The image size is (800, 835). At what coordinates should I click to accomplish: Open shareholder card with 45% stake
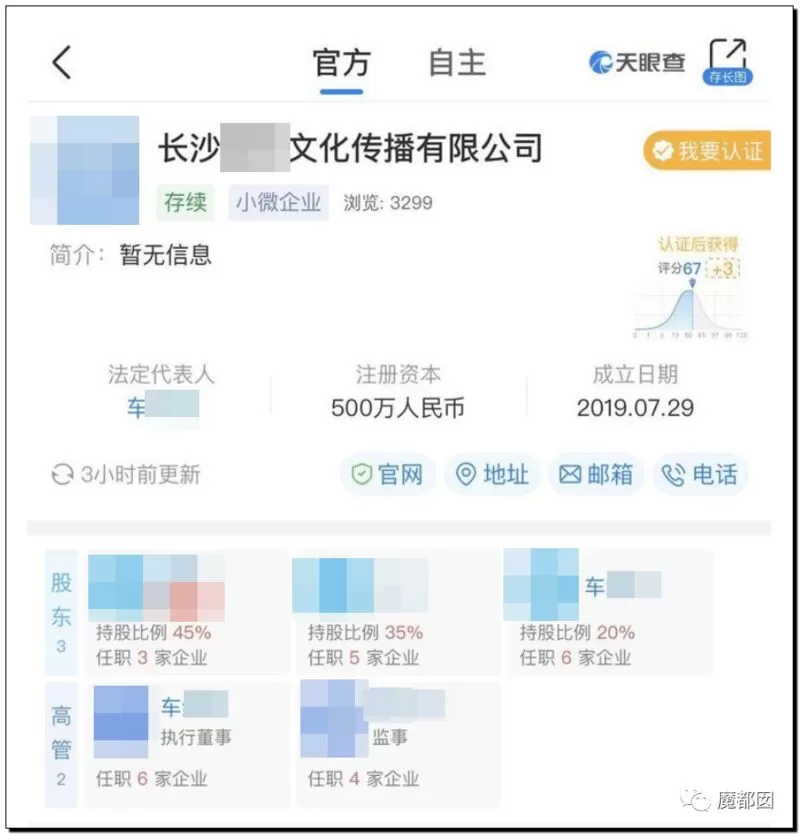[187, 612]
